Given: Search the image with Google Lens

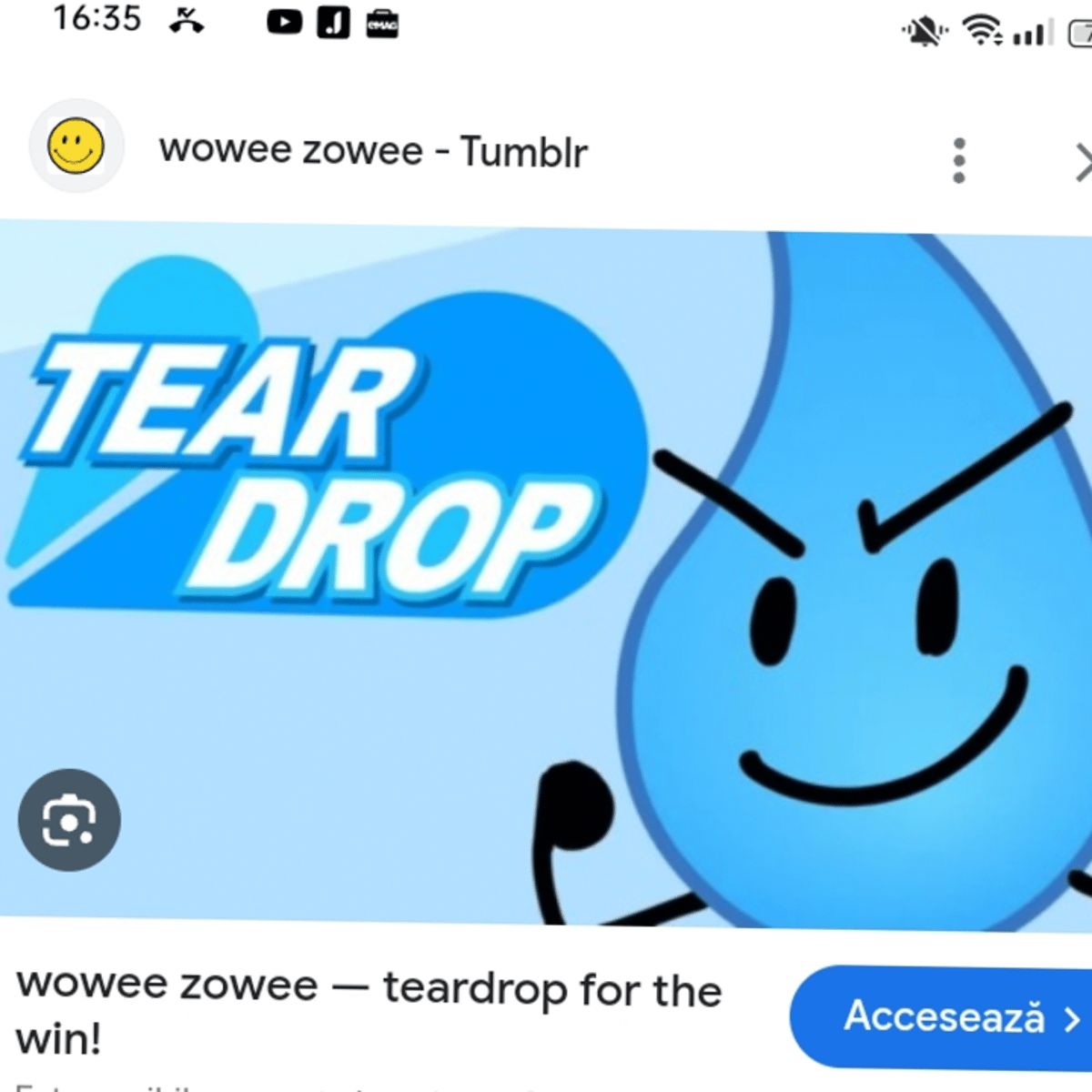Looking at the screenshot, I should tap(69, 820).
